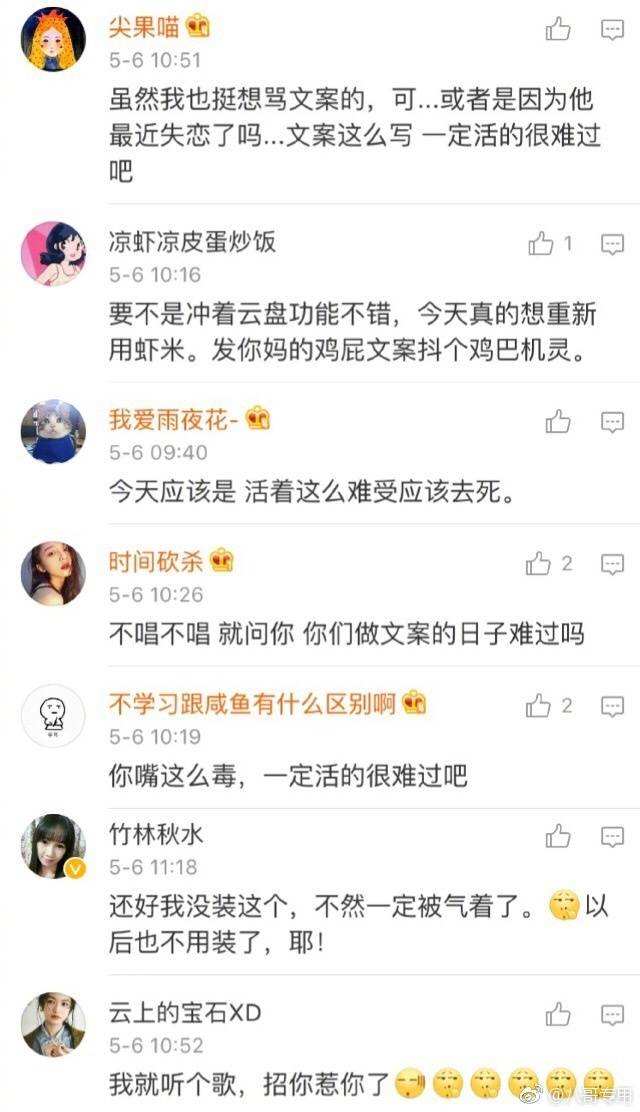This screenshot has height=1112, width=640.
Task: Reply to 不学习跟咸鱼有什么区别啊's comment
Action: point(612,706)
